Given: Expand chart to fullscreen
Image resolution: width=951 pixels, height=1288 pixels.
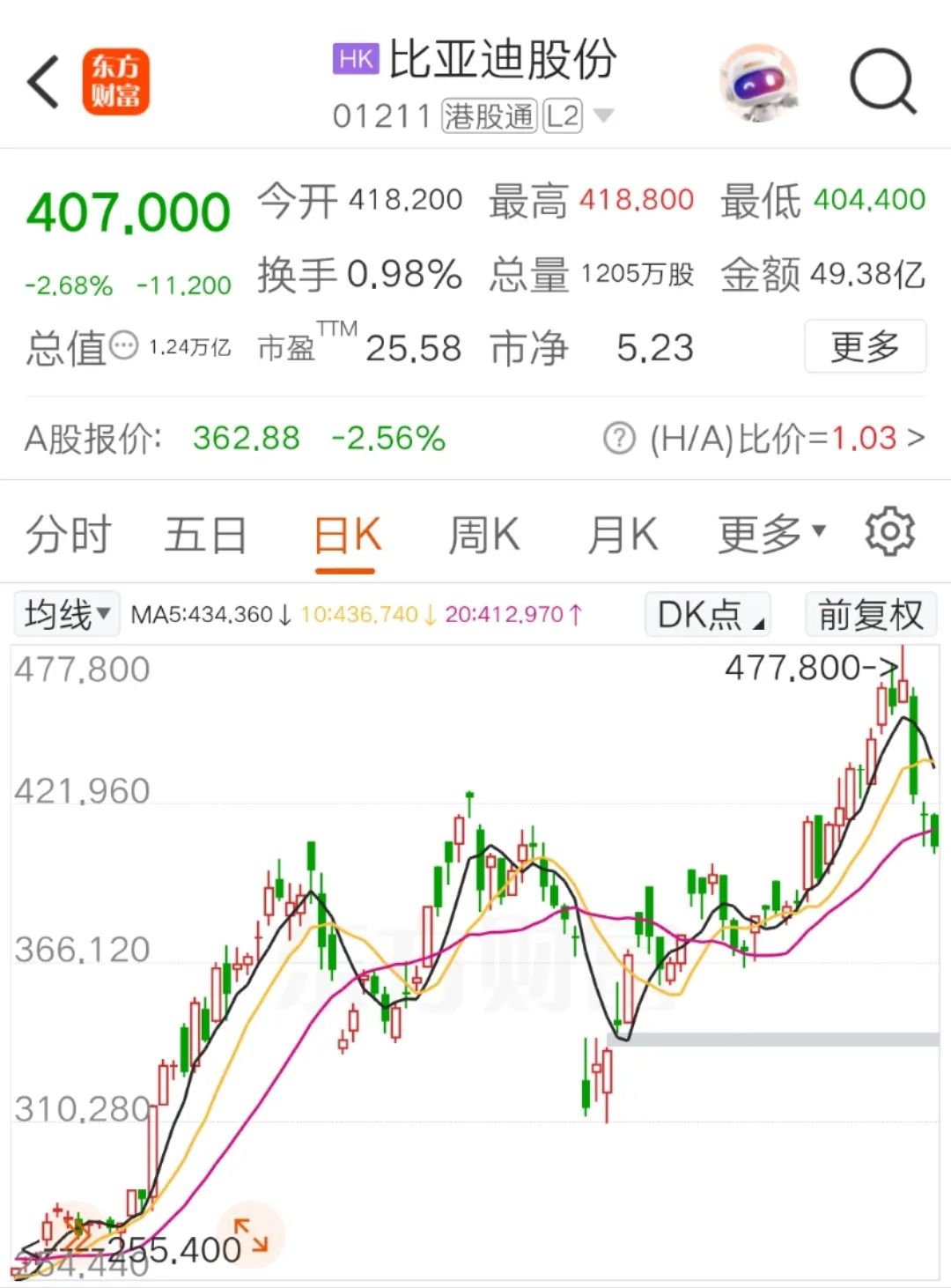Looking at the screenshot, I should point(250,1235).
